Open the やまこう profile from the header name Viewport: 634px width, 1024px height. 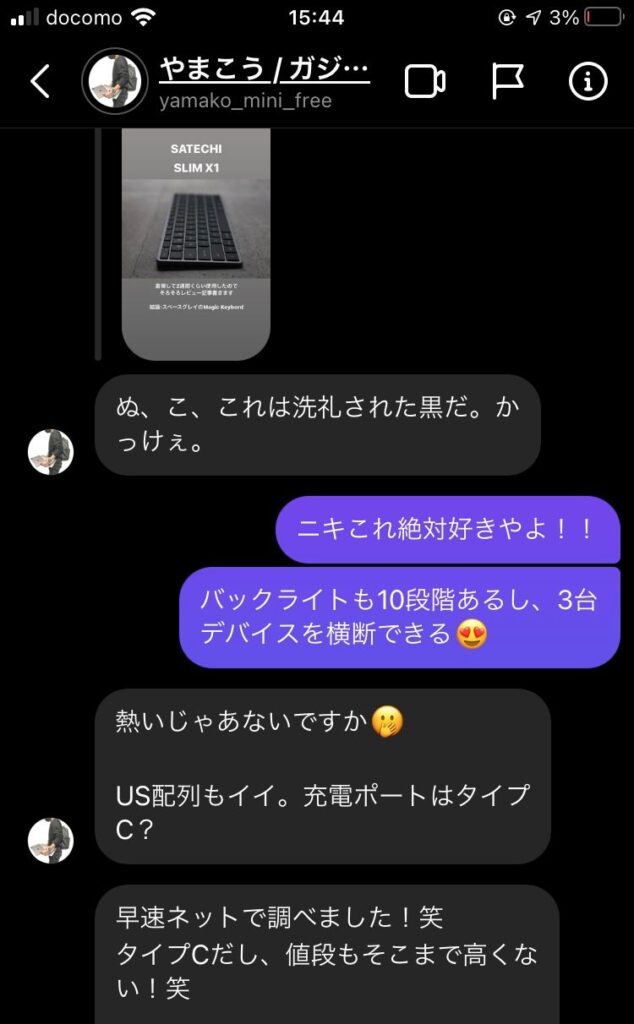pos(264,71)
